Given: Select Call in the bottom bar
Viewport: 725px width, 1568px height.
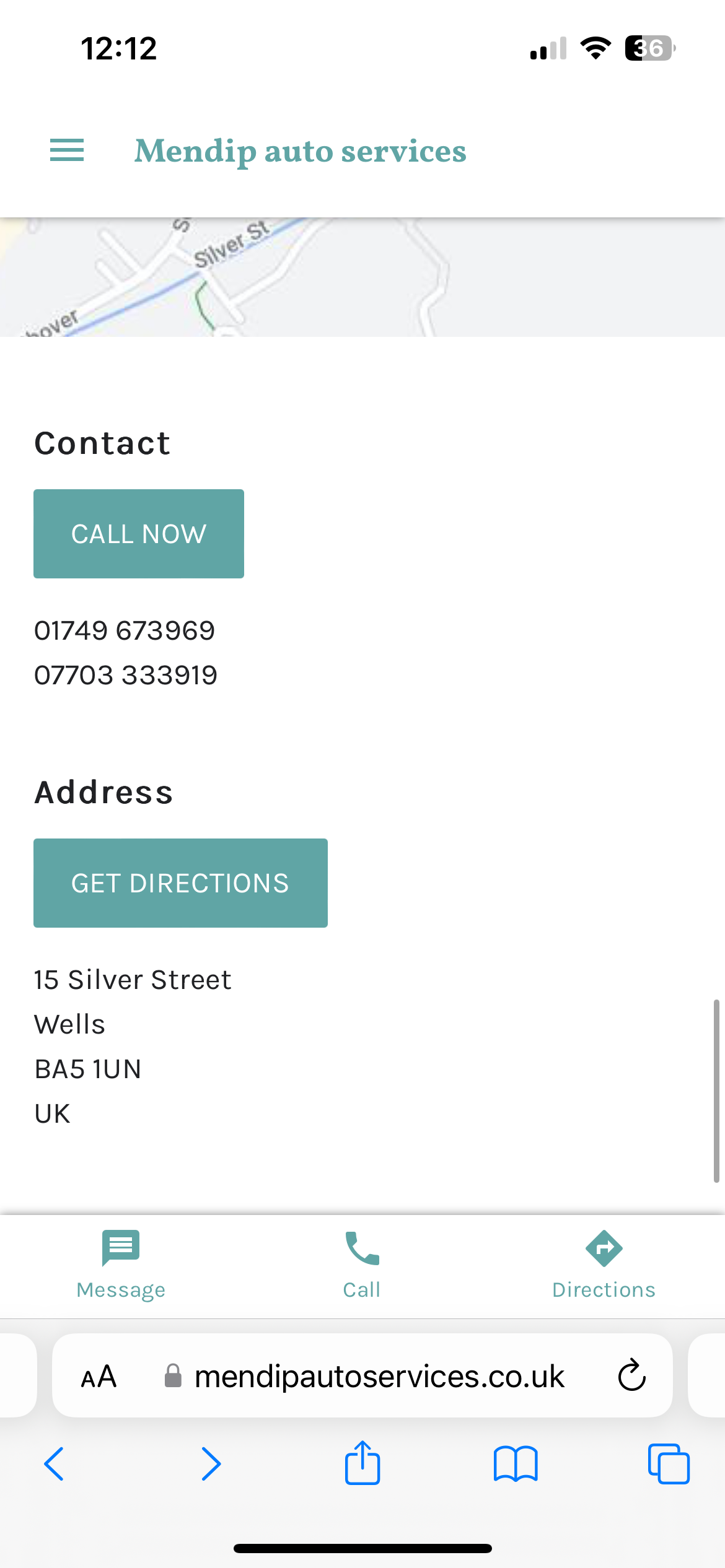Looking at the screenshot, I should point(362,1265).
